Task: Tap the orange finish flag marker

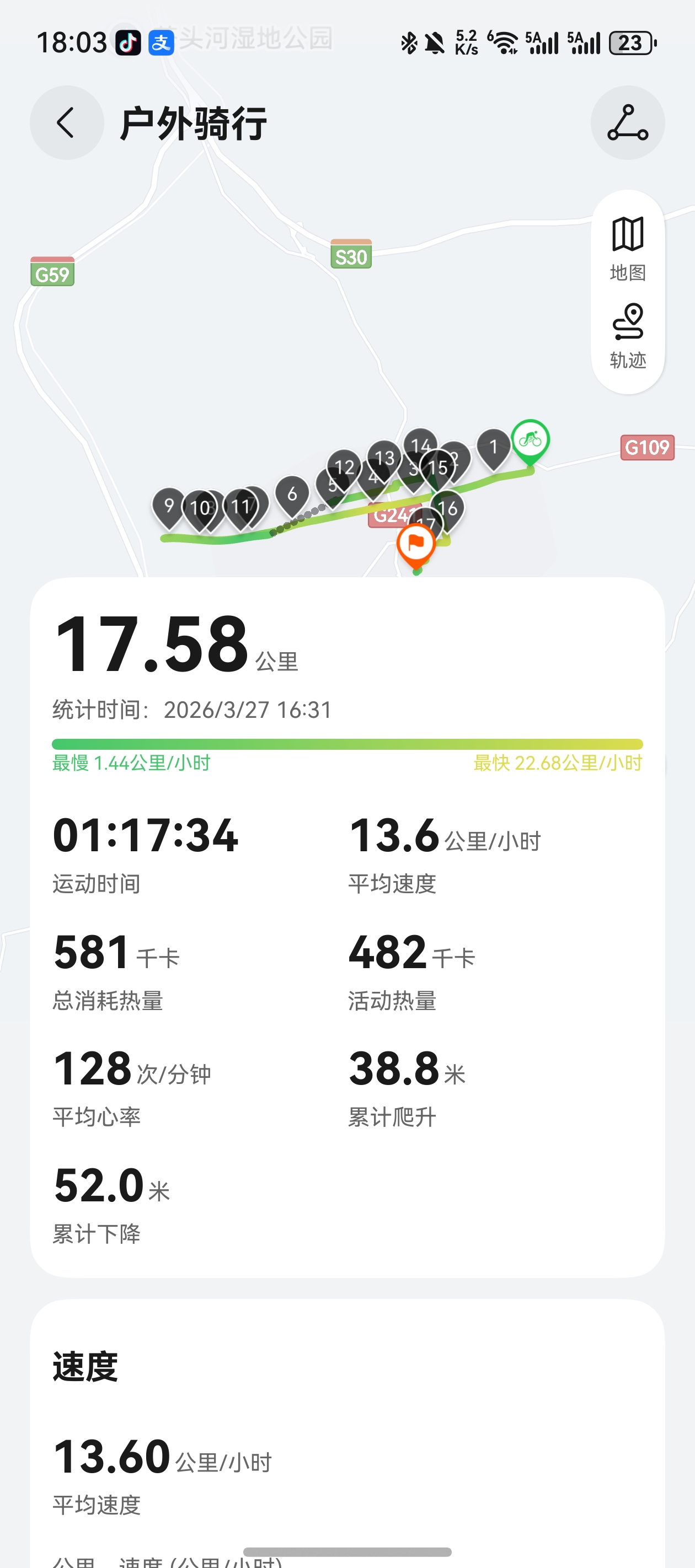Action: (416, 545)
